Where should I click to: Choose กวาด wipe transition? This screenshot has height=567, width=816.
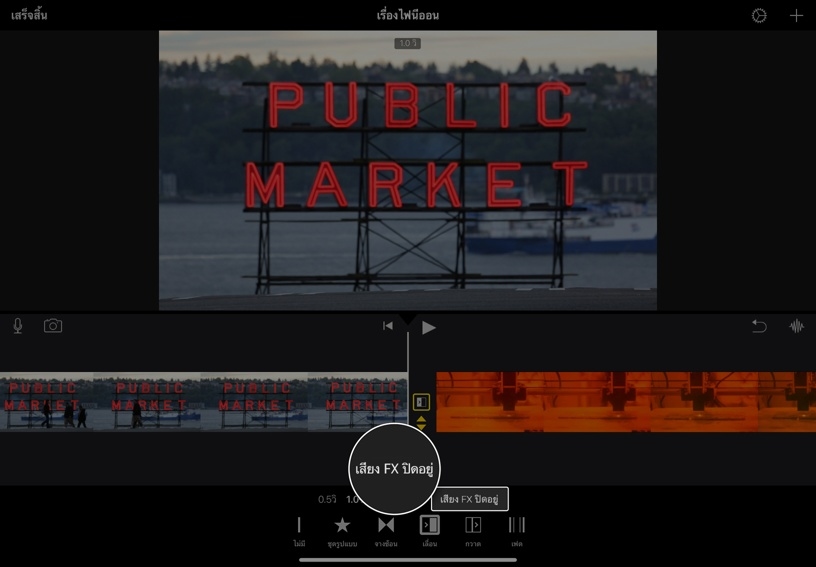tap(473, 531)
